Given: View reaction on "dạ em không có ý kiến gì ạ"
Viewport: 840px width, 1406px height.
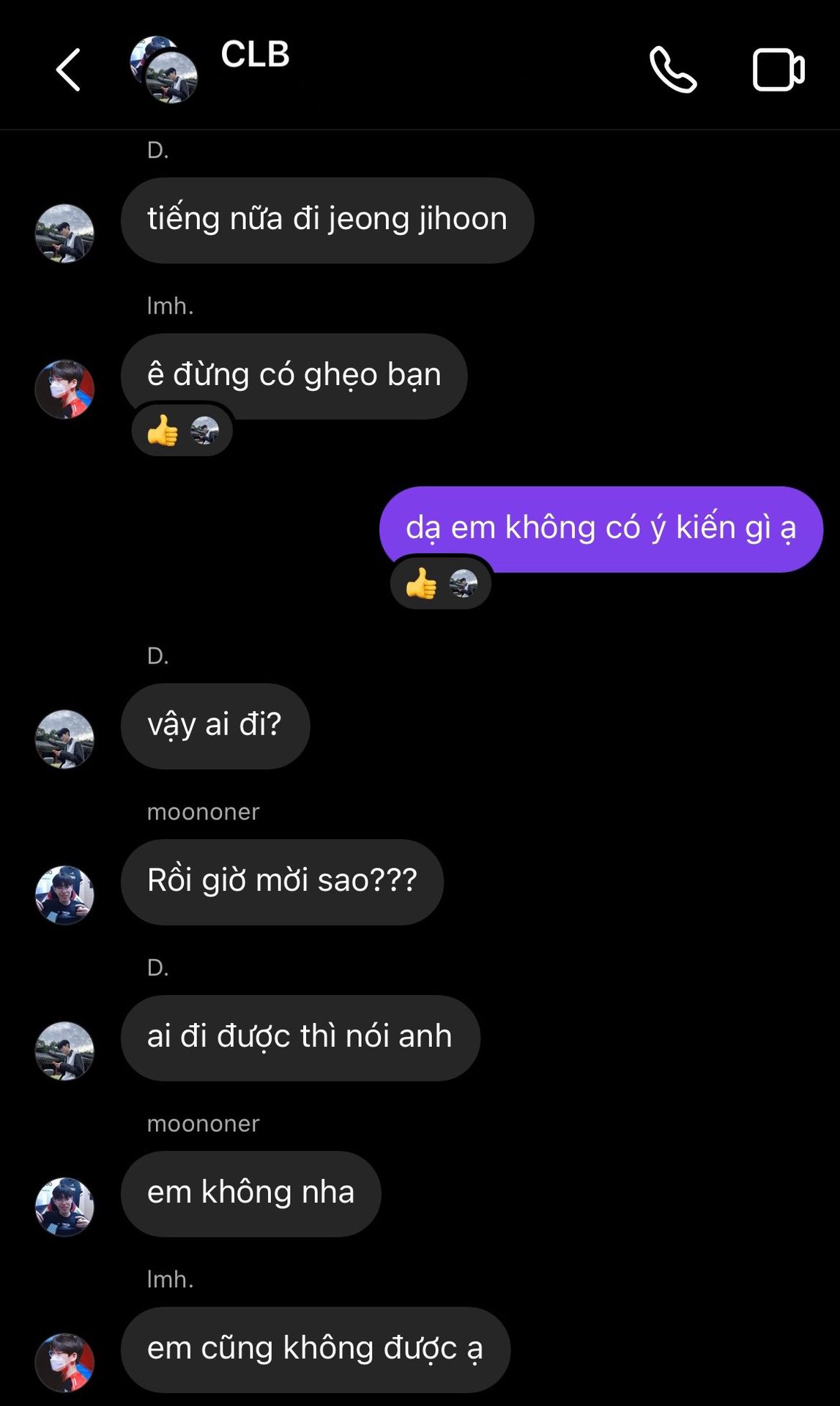Looking at the screenshot, I should [441, 584].
